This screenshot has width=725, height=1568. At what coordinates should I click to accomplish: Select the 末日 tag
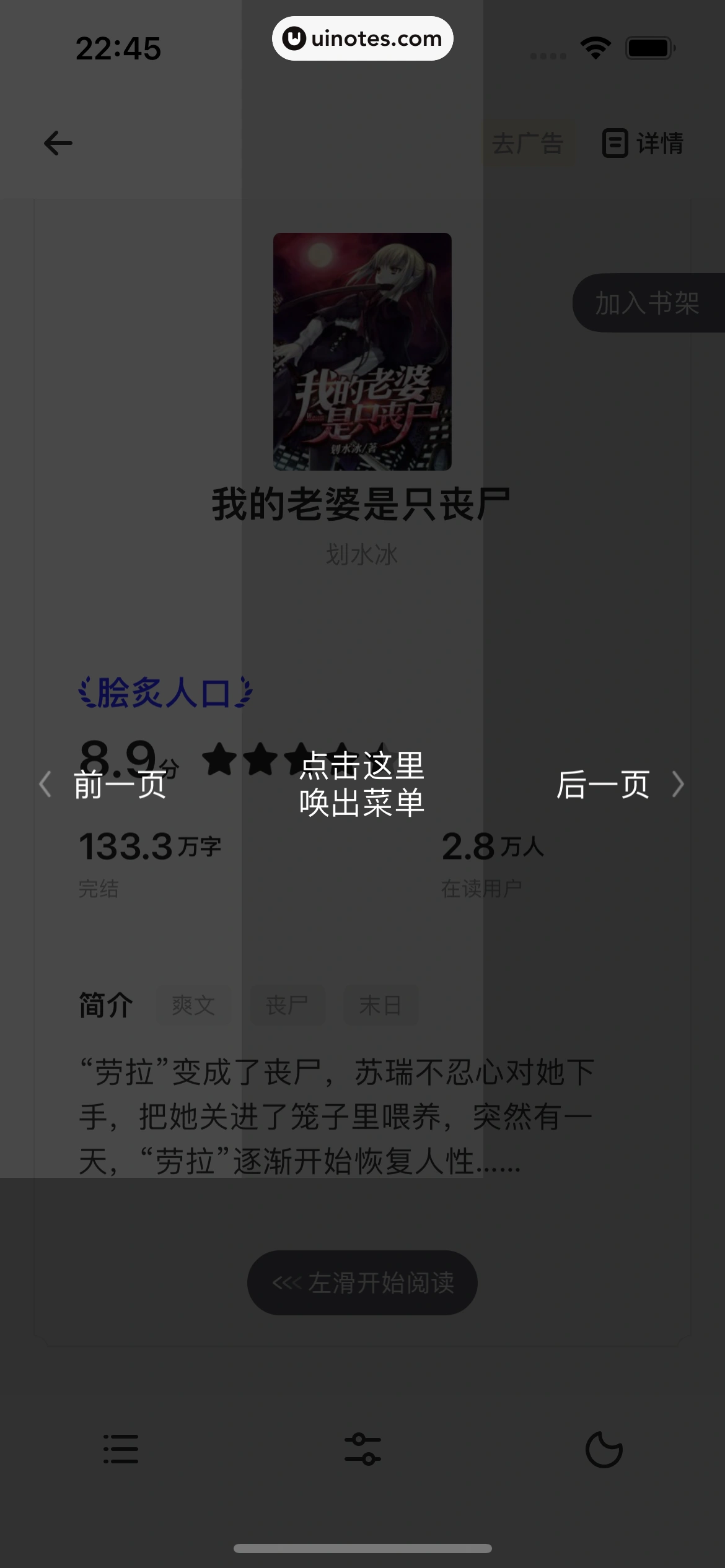click(380, 1004)
